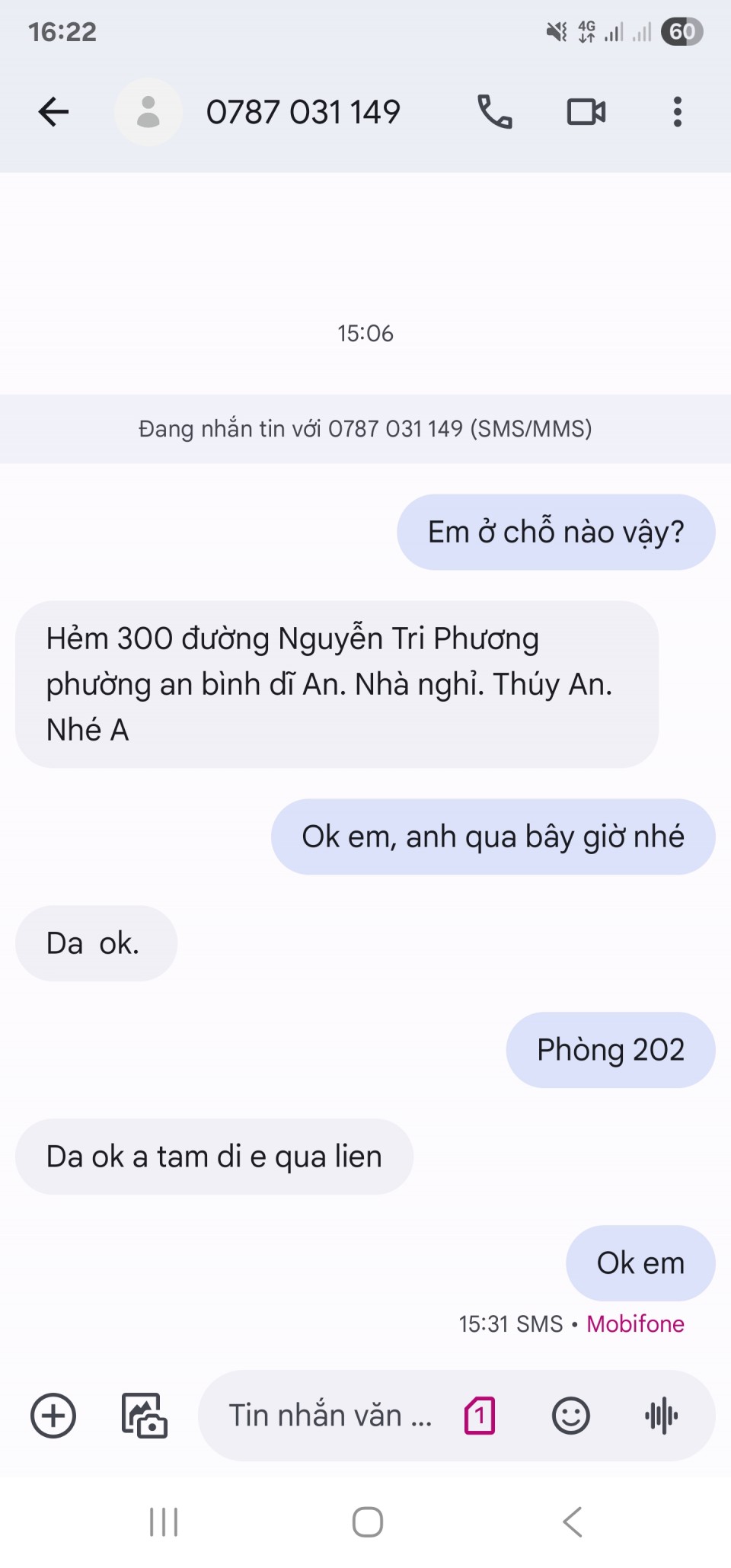Tap the system home button
The width and height of the screenshot is (731, 1568).
[367, 1522]
